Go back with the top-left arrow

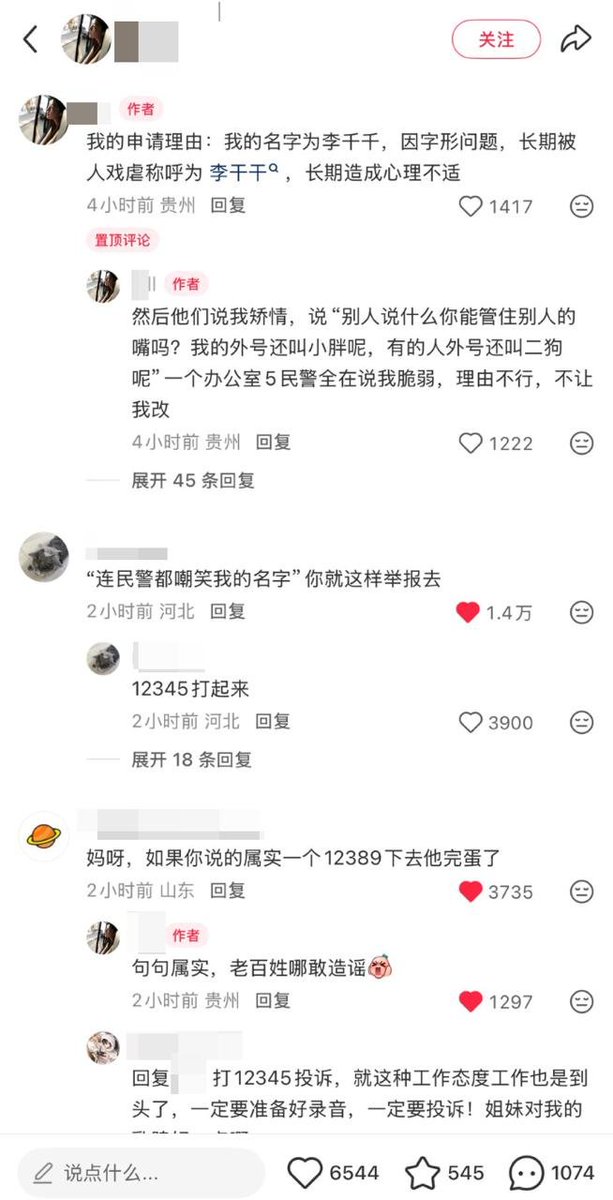click(x=30, y=40)
